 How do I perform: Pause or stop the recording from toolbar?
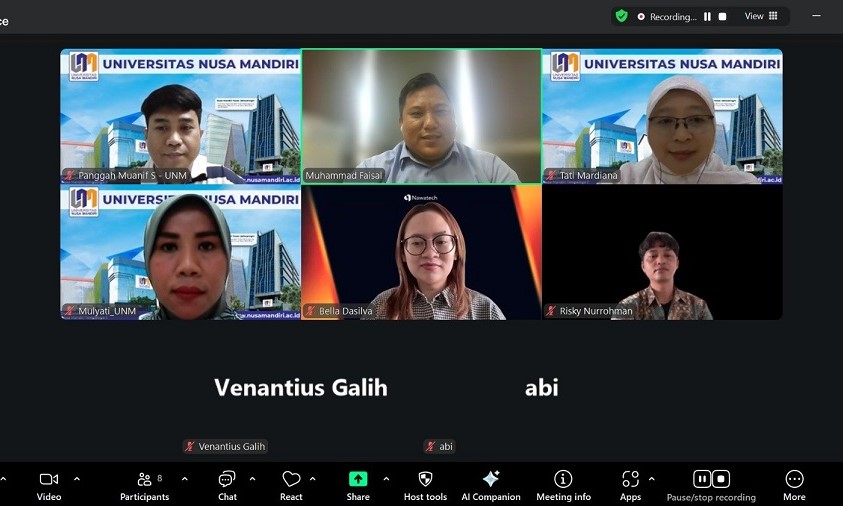(711, 485)
